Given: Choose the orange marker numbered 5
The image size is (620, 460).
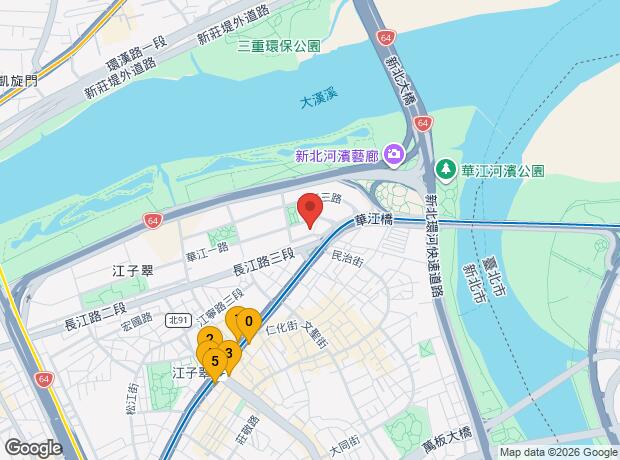Looking at the screenshot, I should (215, 361).
